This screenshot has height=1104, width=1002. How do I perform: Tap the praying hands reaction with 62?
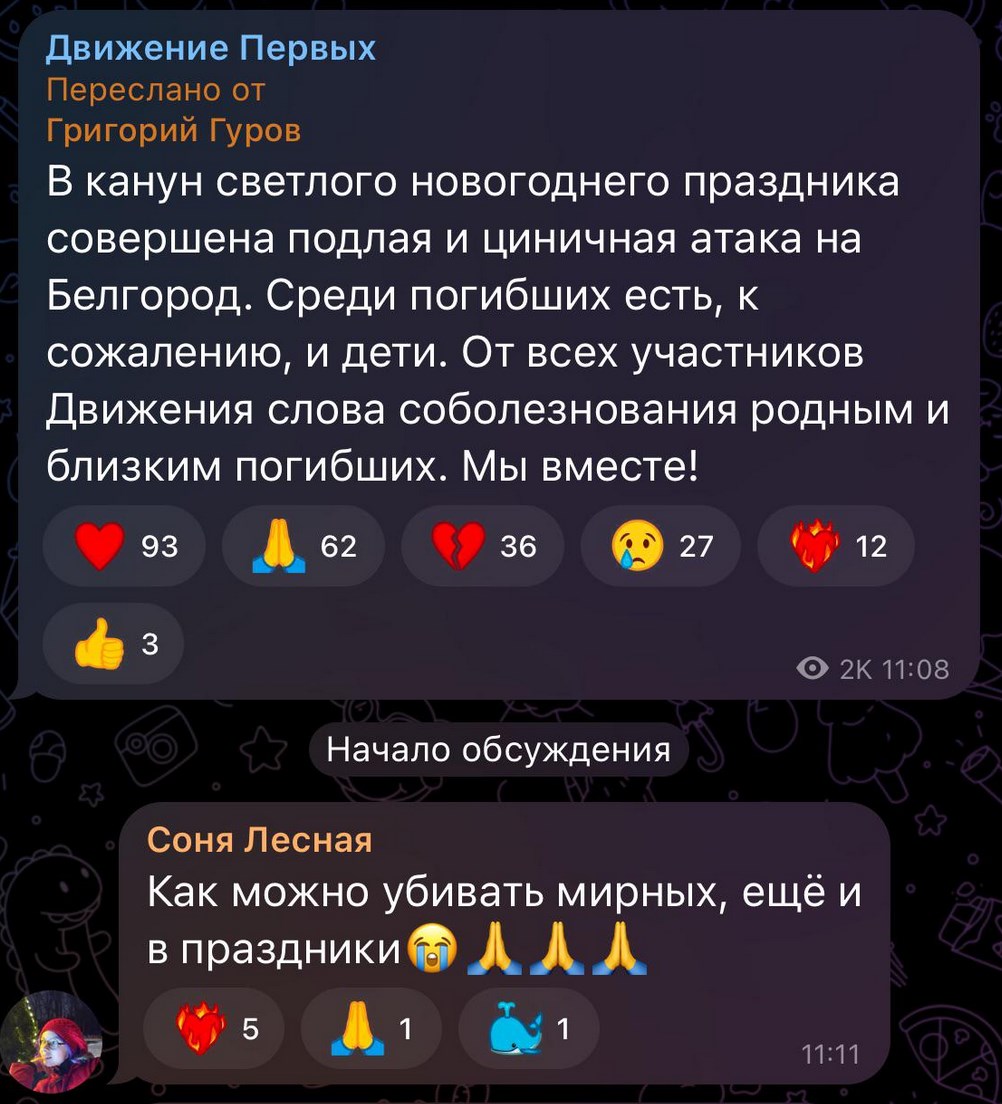[x=302, y=546]
